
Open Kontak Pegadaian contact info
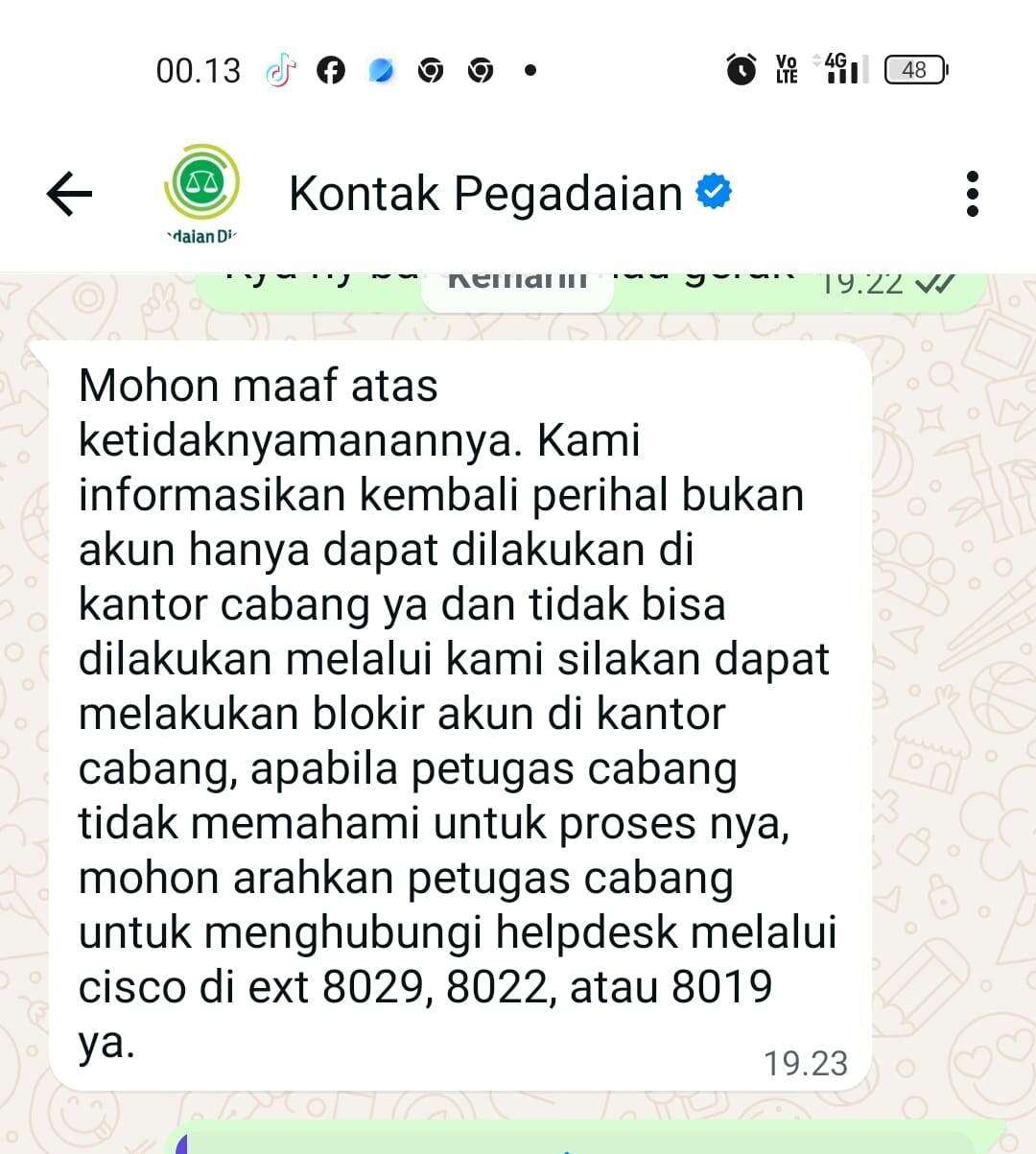point(485,194)
